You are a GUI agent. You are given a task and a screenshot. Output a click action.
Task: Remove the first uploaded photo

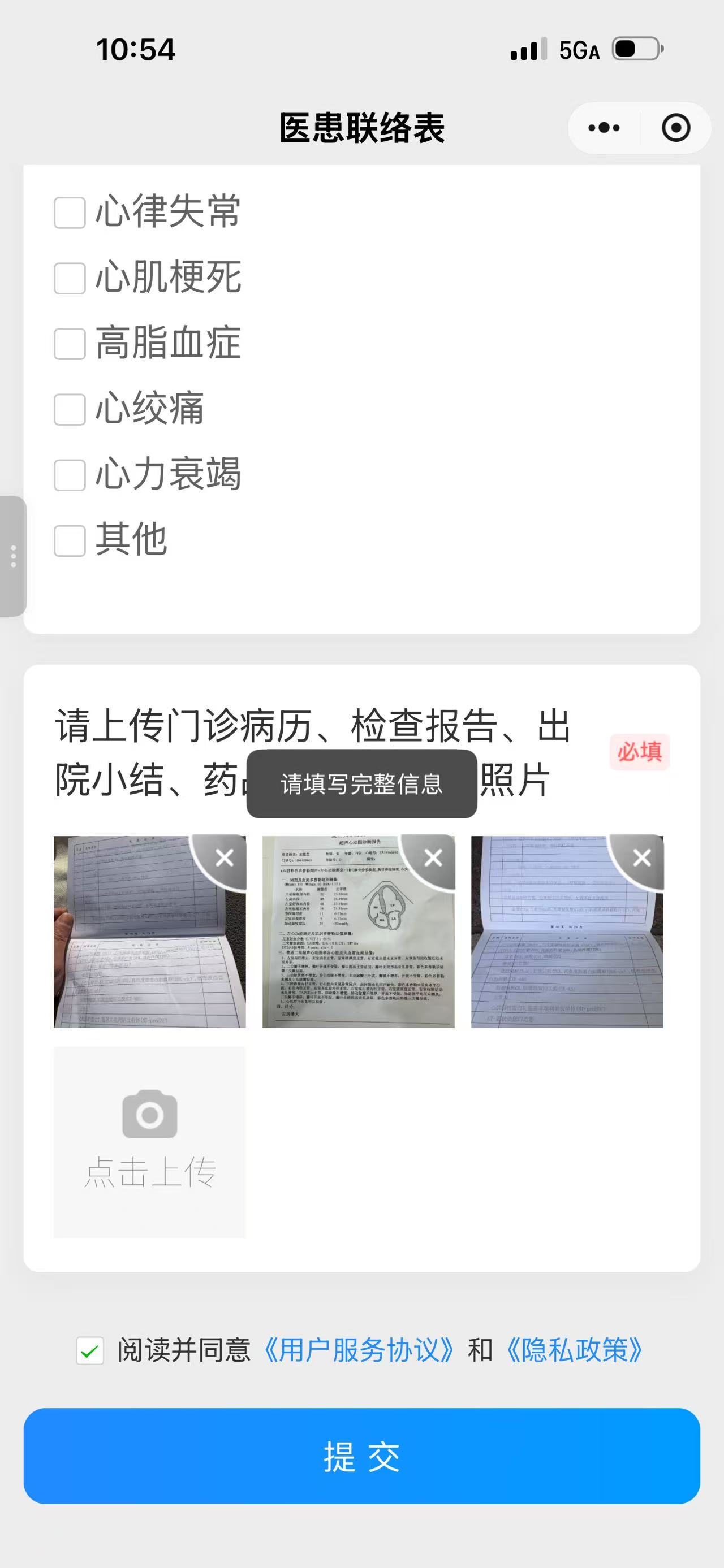[x=225, y=857]
